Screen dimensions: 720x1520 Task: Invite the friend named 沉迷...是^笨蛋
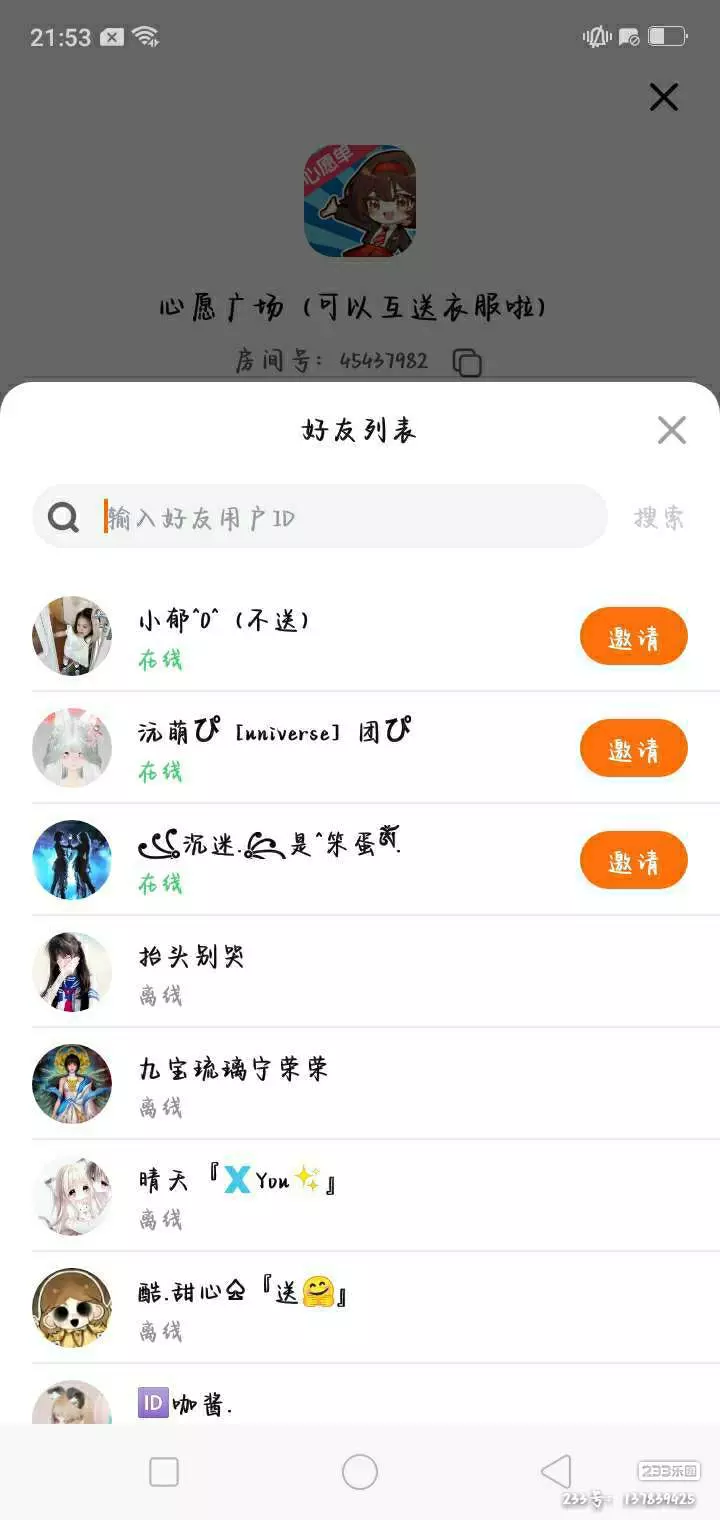click(x=633, y=860)
